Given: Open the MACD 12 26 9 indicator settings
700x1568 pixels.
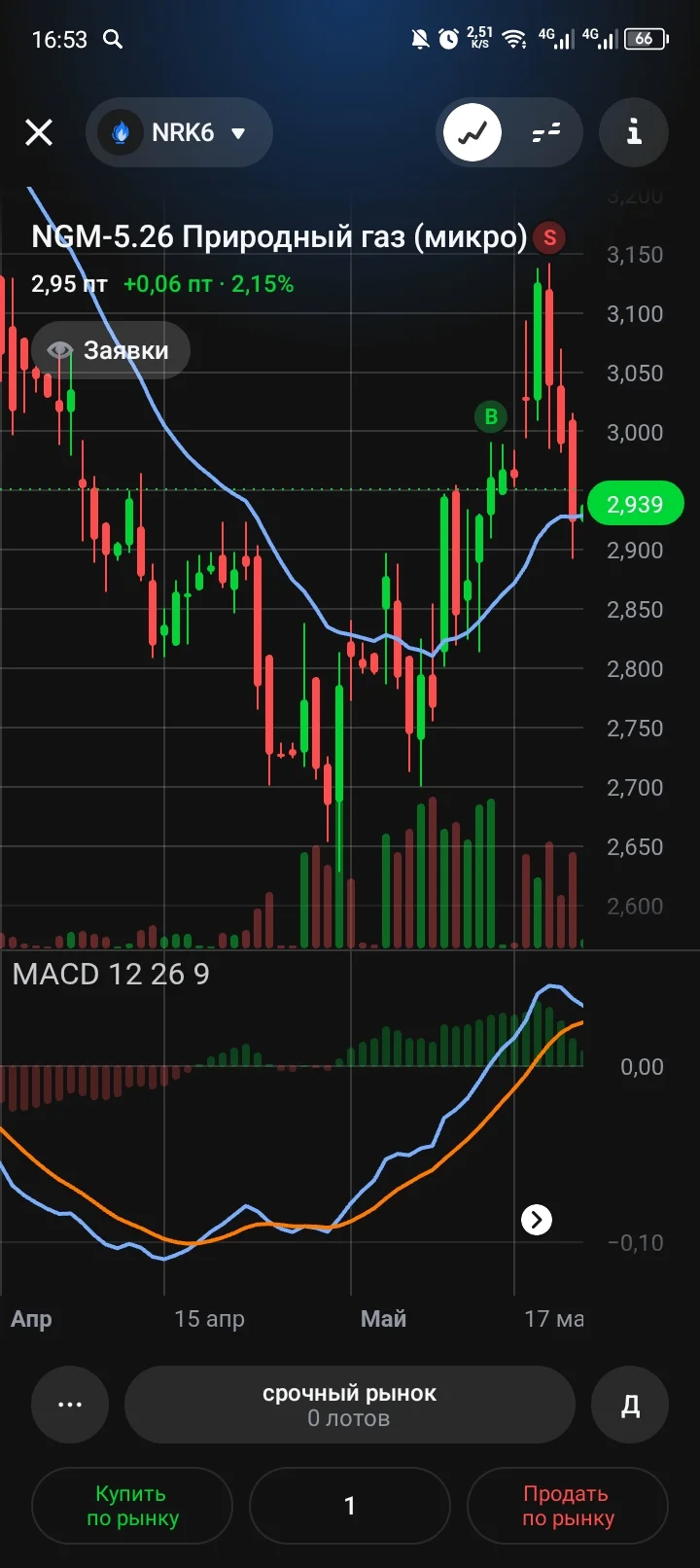Looking at the screenshot, I should tap(111, 975).
